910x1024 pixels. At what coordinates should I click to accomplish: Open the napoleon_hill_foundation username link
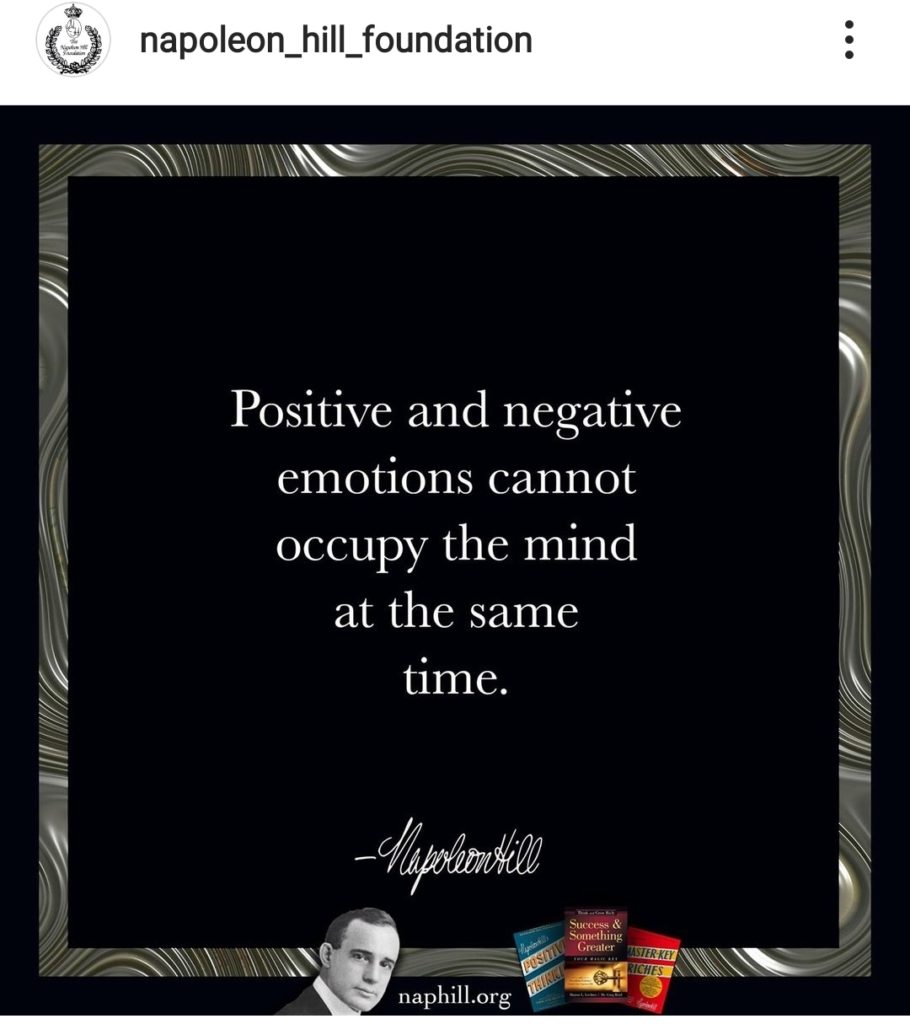coord(336,40)
